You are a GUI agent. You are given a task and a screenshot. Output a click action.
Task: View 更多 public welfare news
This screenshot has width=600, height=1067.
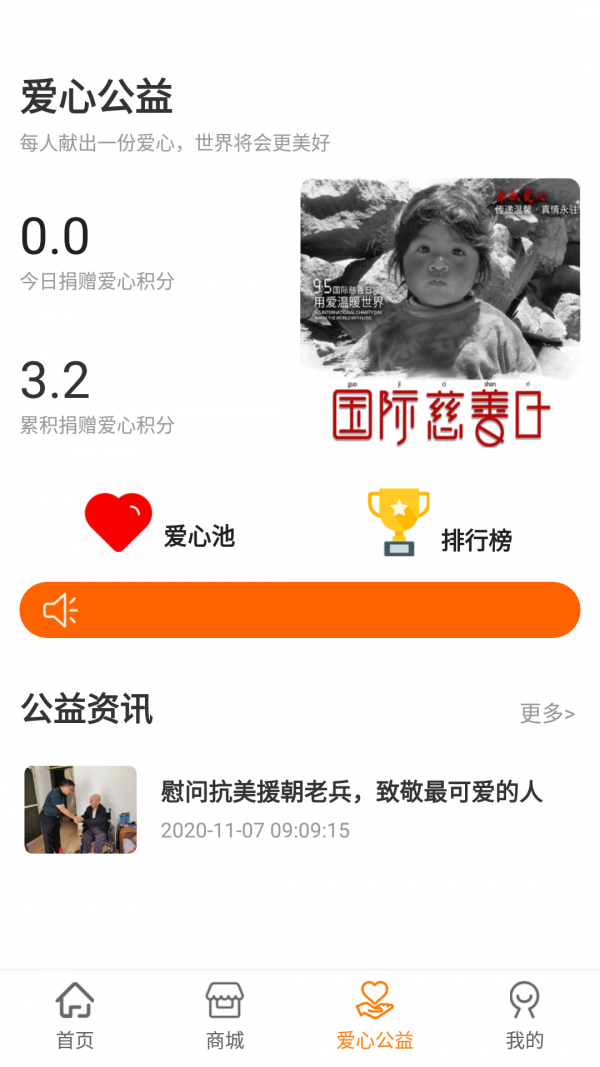click(x=547, y=713)
